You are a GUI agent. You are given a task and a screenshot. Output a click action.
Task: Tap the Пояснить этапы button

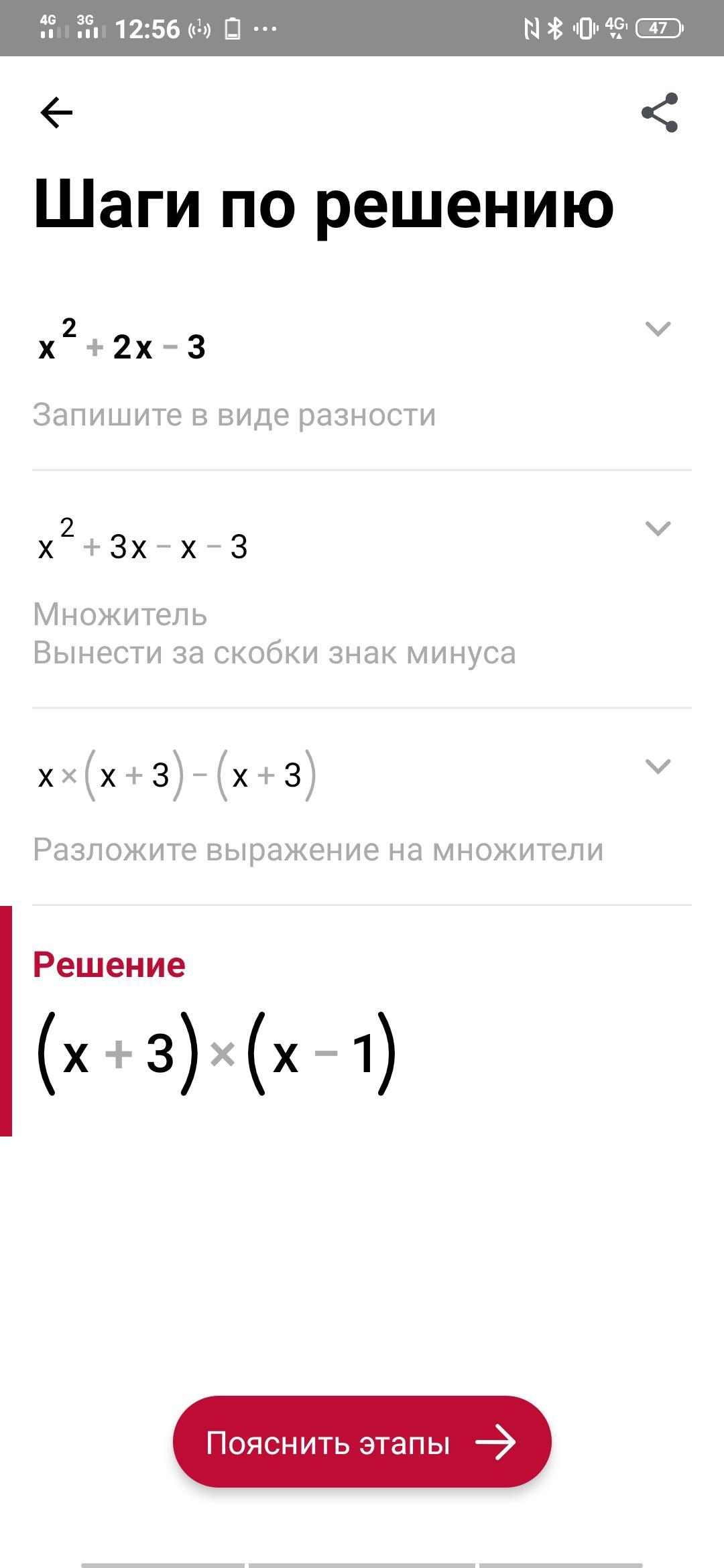(362, 1442)
